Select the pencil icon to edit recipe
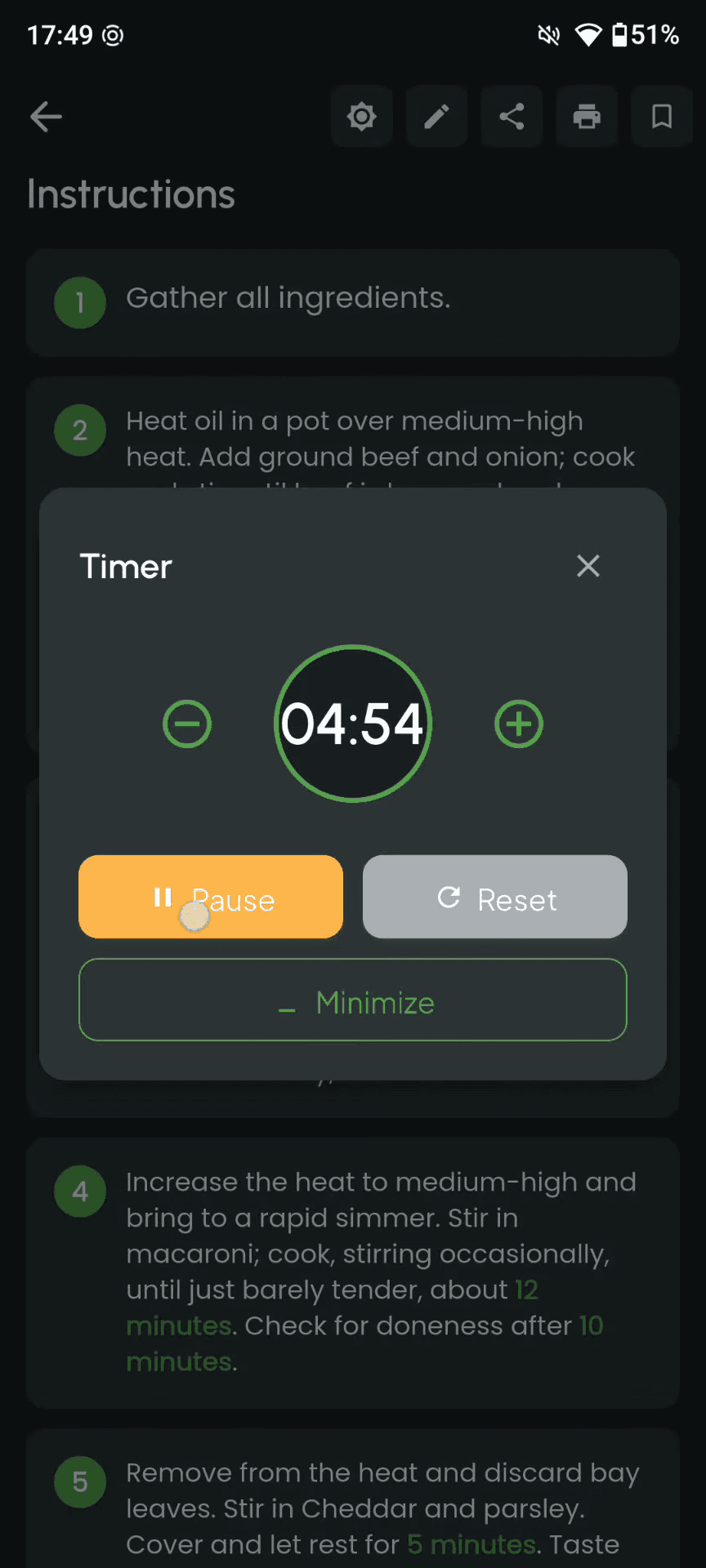This screenshot has height=1568, width=706. tap(436, 117)
